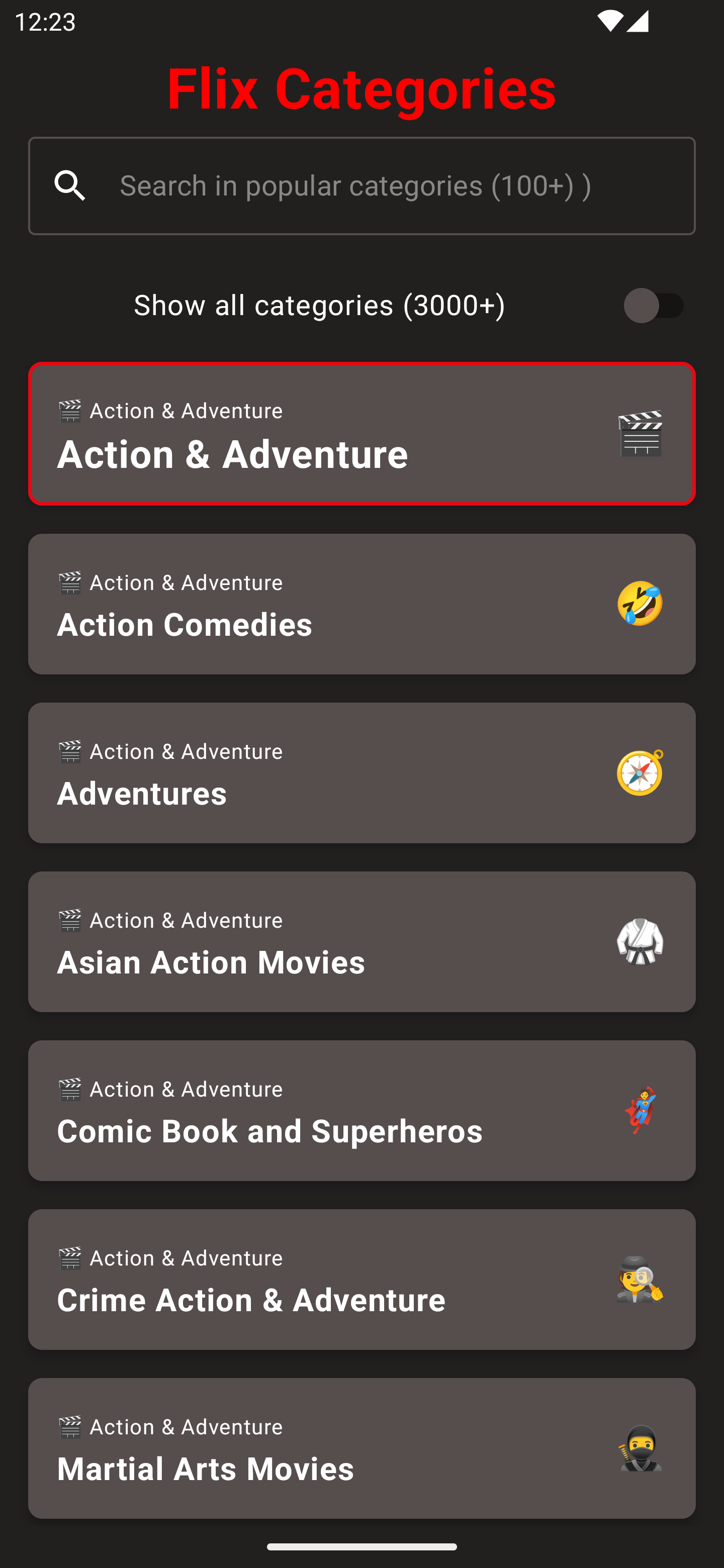Open Asian Action Movies category
The image size is (724, 1568).
[361, 942]
